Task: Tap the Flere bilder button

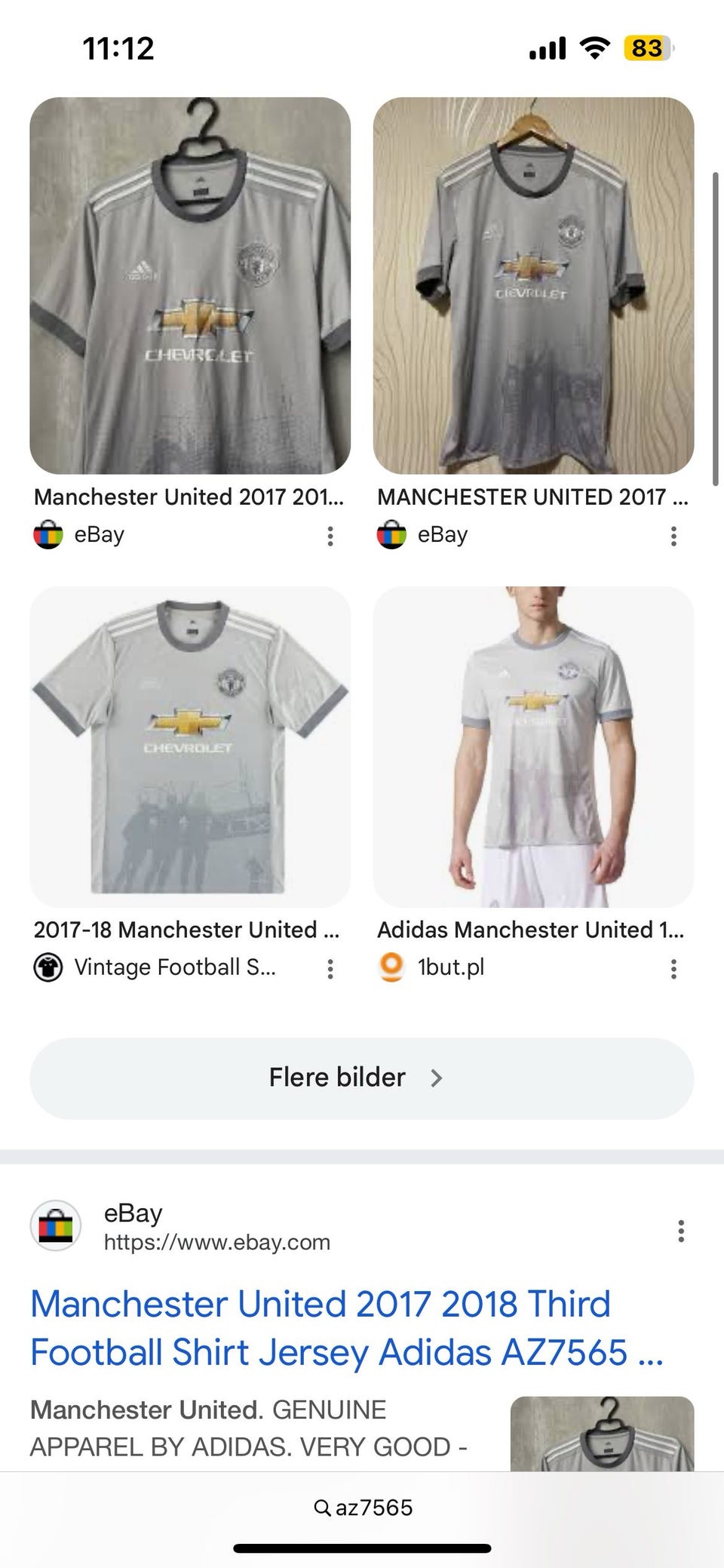Action: [x=361, y=1078]
